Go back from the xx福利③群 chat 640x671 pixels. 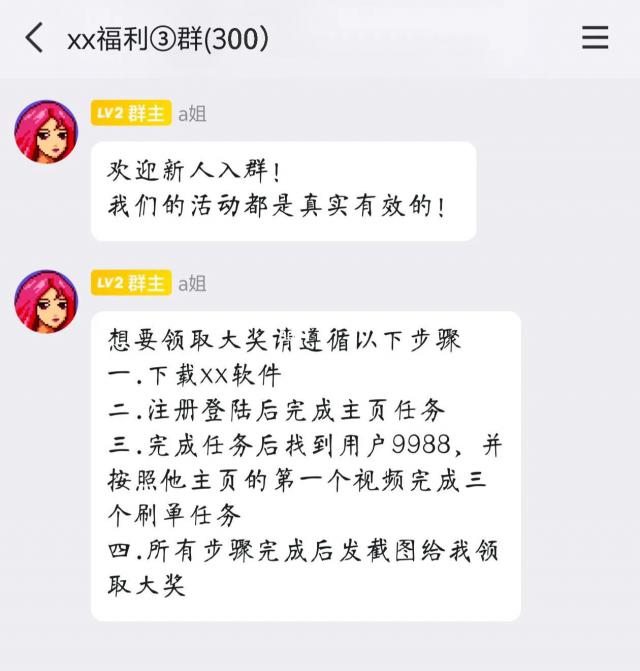tap(34, 39)
